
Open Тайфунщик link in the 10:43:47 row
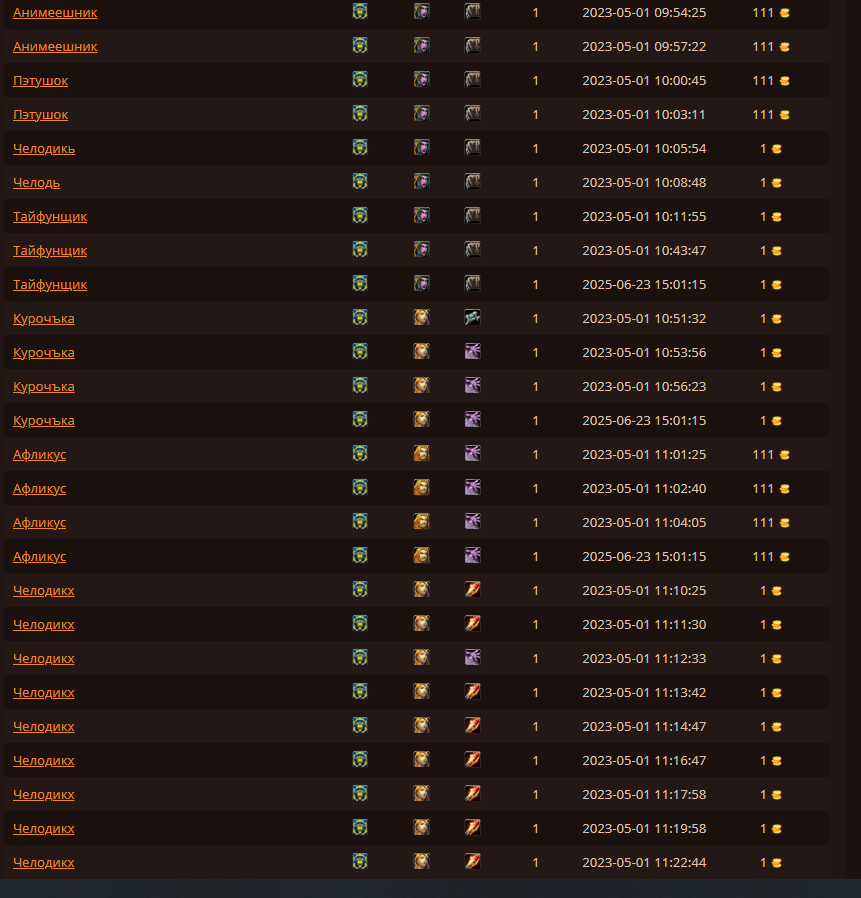(x=50, y=251)
